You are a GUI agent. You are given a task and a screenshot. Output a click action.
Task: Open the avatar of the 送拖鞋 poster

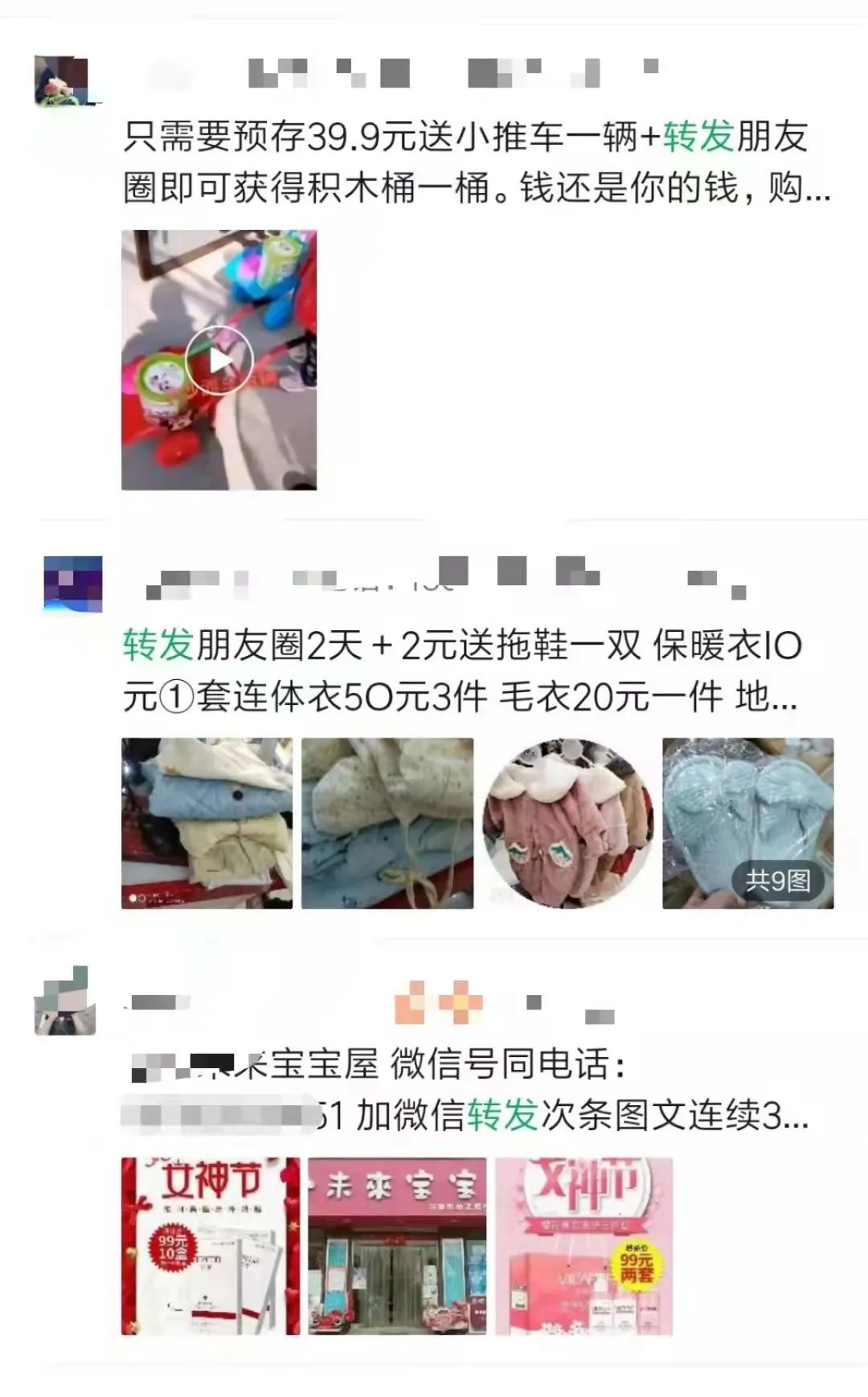[x=72, y=584]
